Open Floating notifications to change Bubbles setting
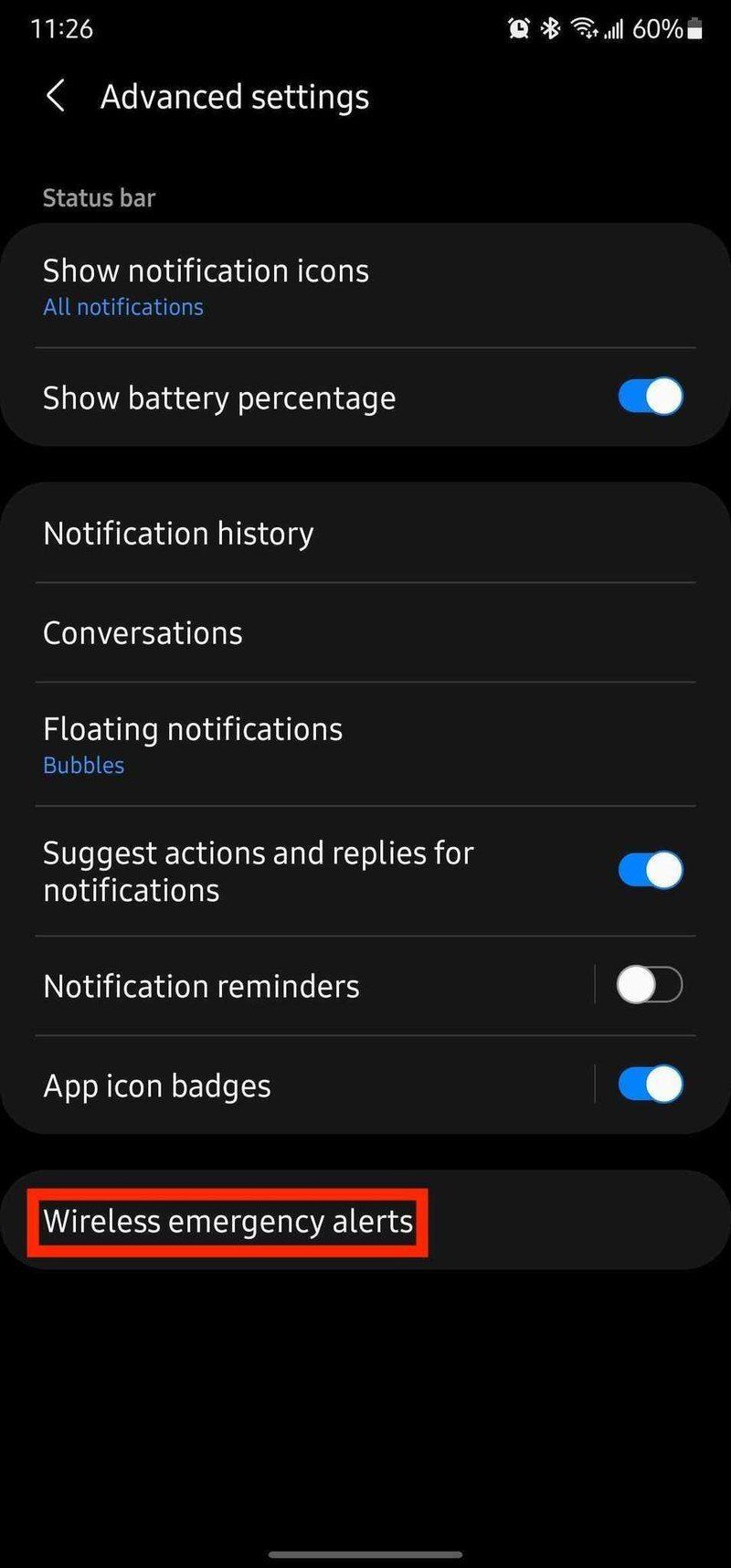731x1568 pixels. click(193, 728)
